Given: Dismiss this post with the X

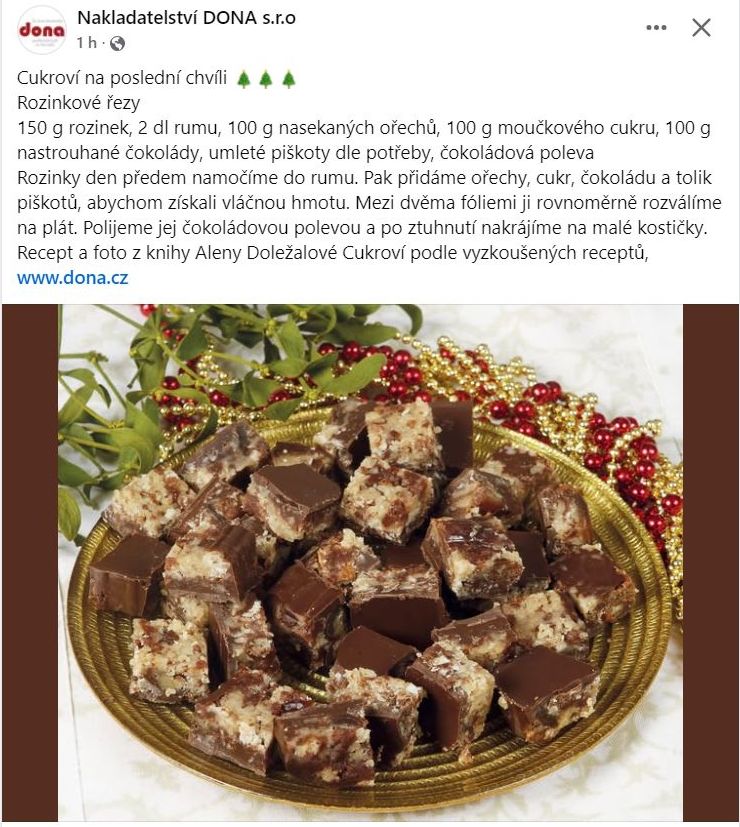Looking at the screenshot, I should (701, 28).
